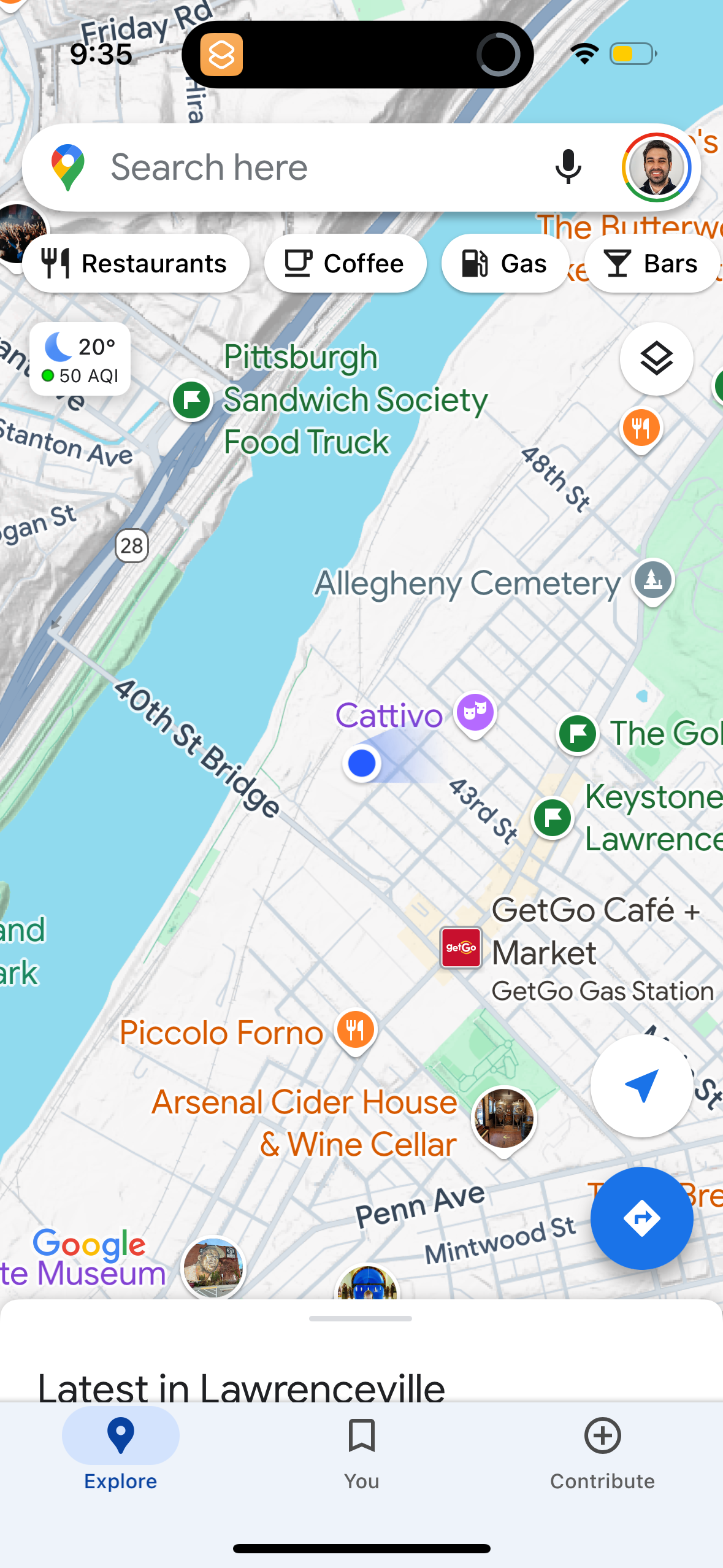Open the weather and AQI widget

pos(80,359)
